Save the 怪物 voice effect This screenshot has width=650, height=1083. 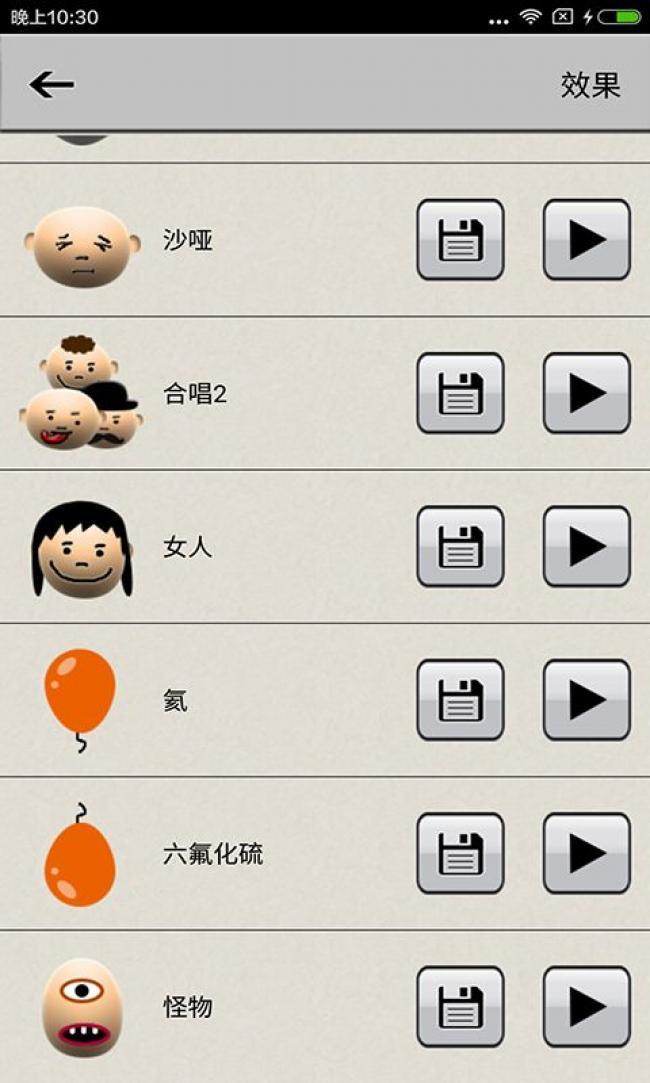[460, 1007]
